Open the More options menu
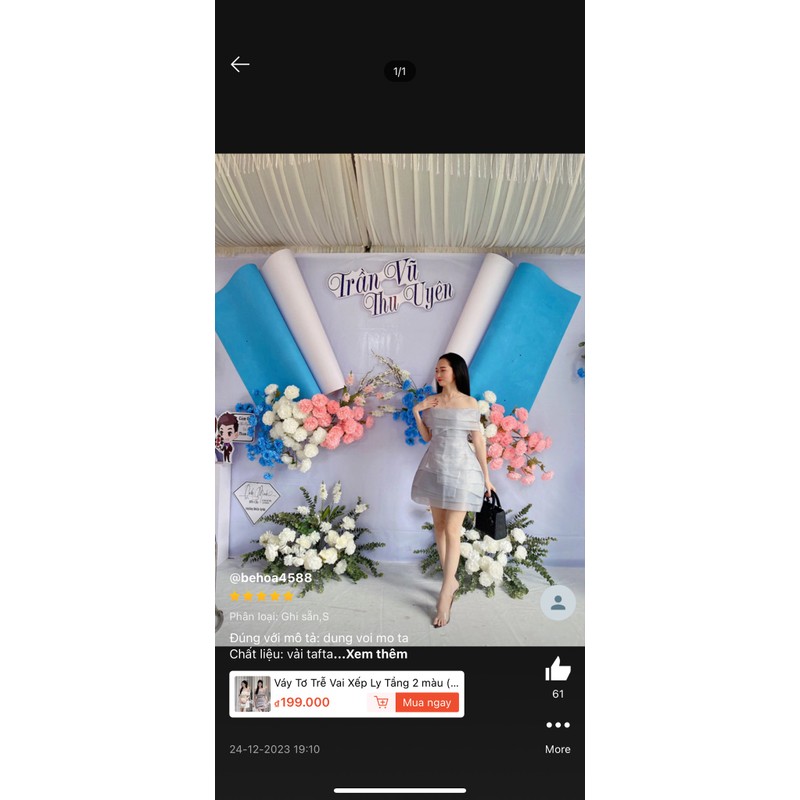800x800 pixels. point(557,726)
